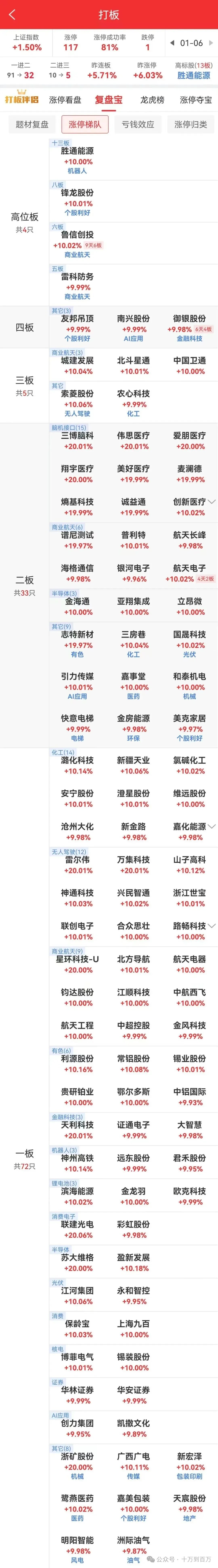Go back using the top-left arrow

click(x=12, y=15)
